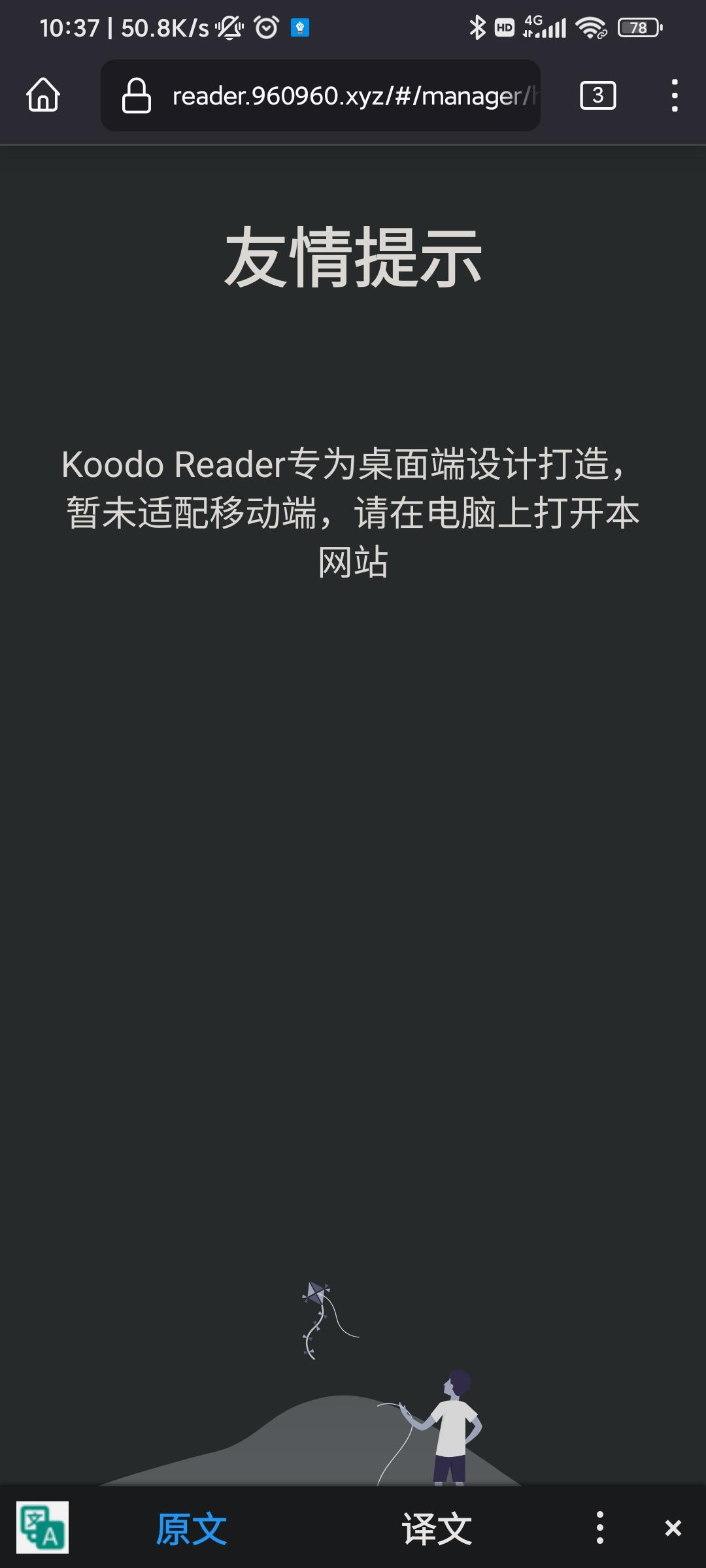Viewport: 706px width, 1568px height.
Task: Switch to 原文 original text
Action: click(191, 1529)
